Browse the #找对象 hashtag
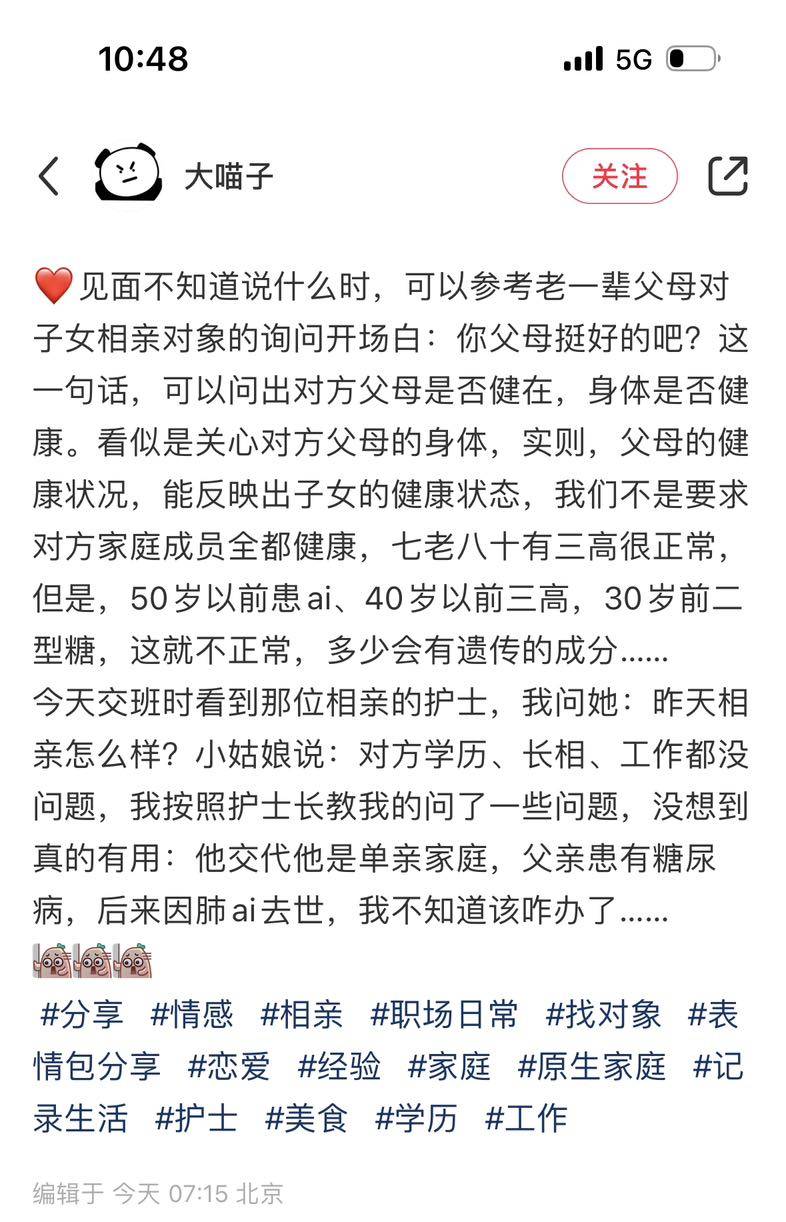The width and height of the screenshot is (786, 1222). point(603,1014)
